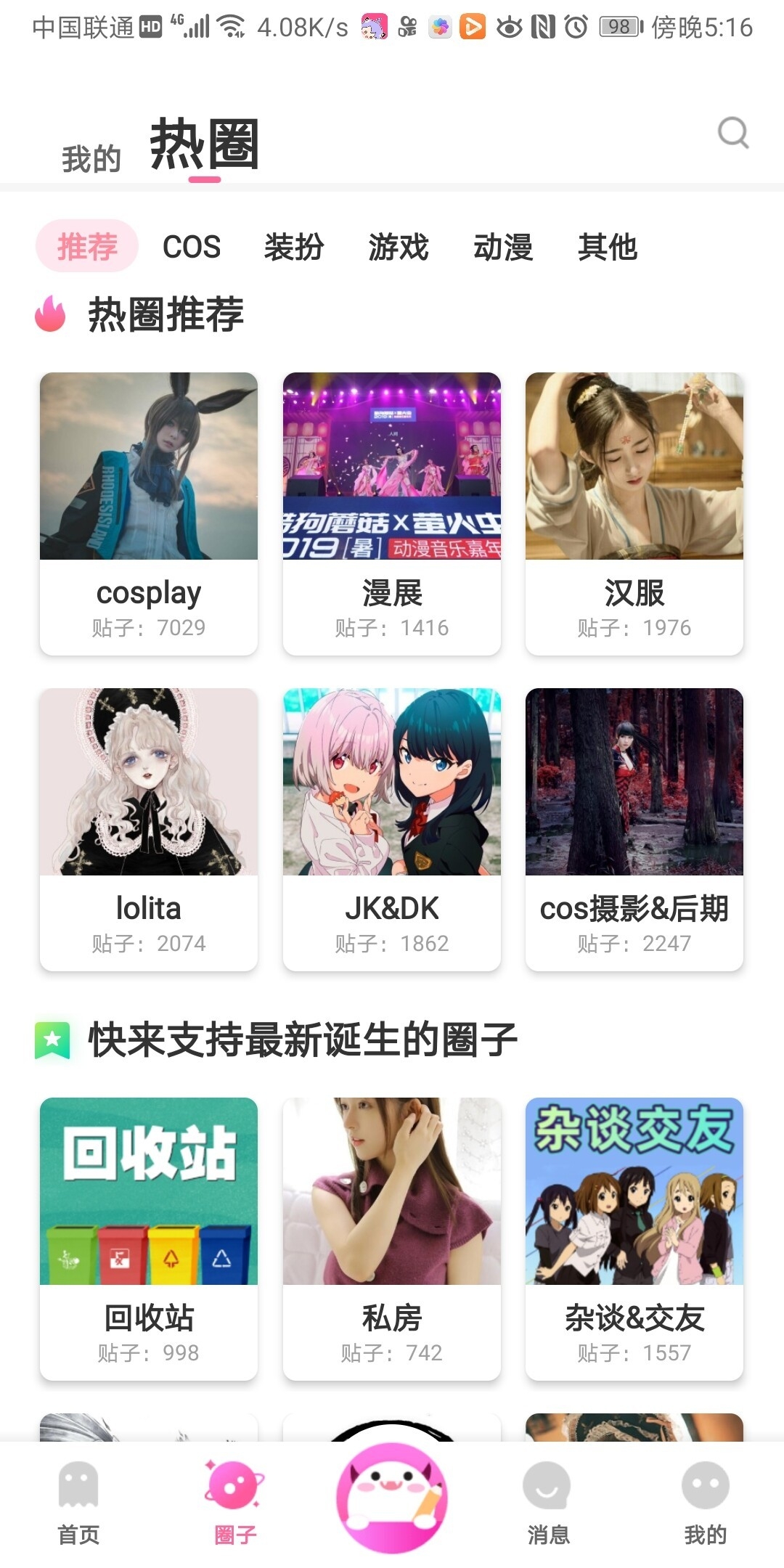
Task: Open the search icon
Action: (732, 133)
